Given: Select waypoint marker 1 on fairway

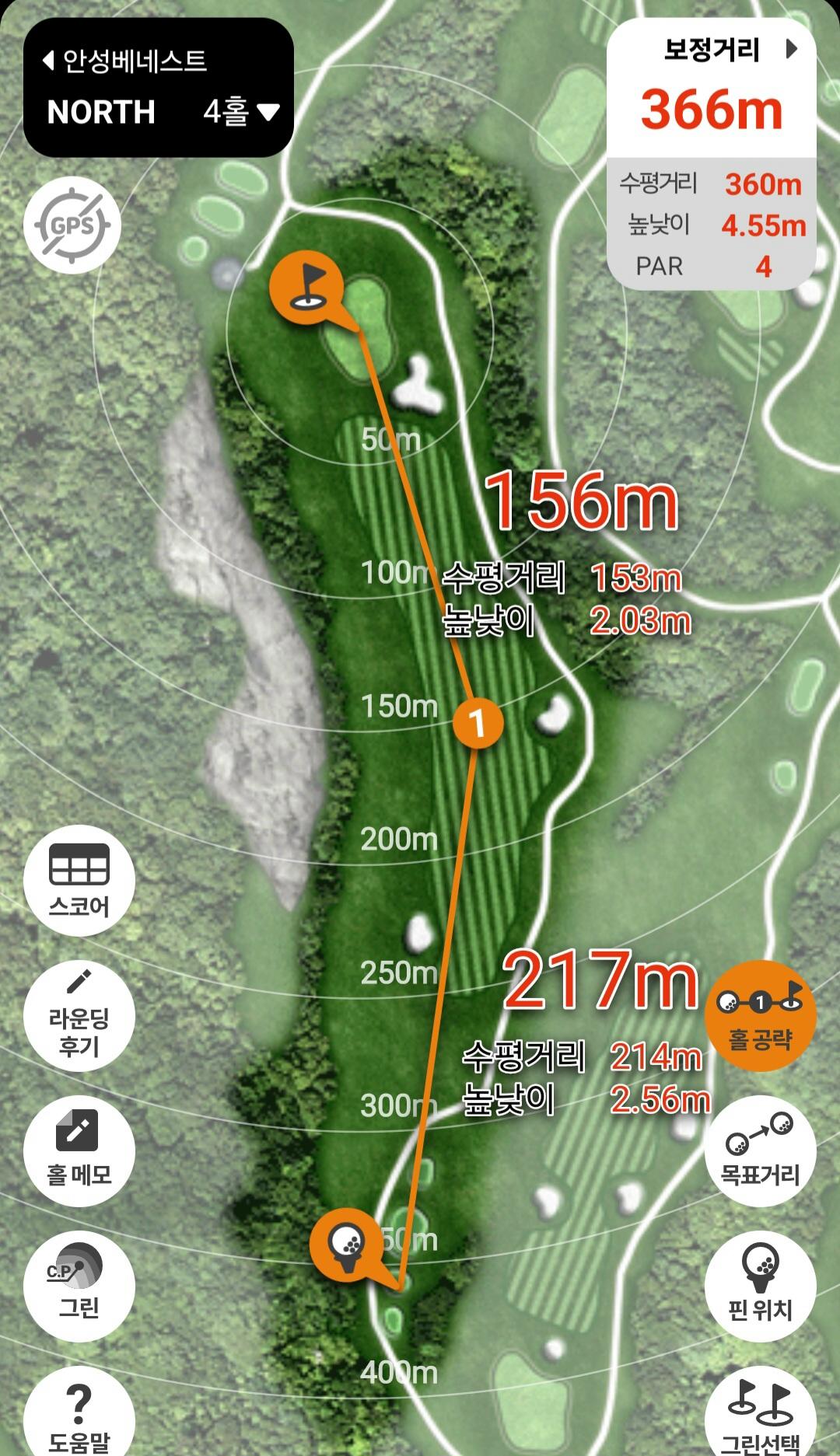Looking at the screenshot, I should click(478, 723).
